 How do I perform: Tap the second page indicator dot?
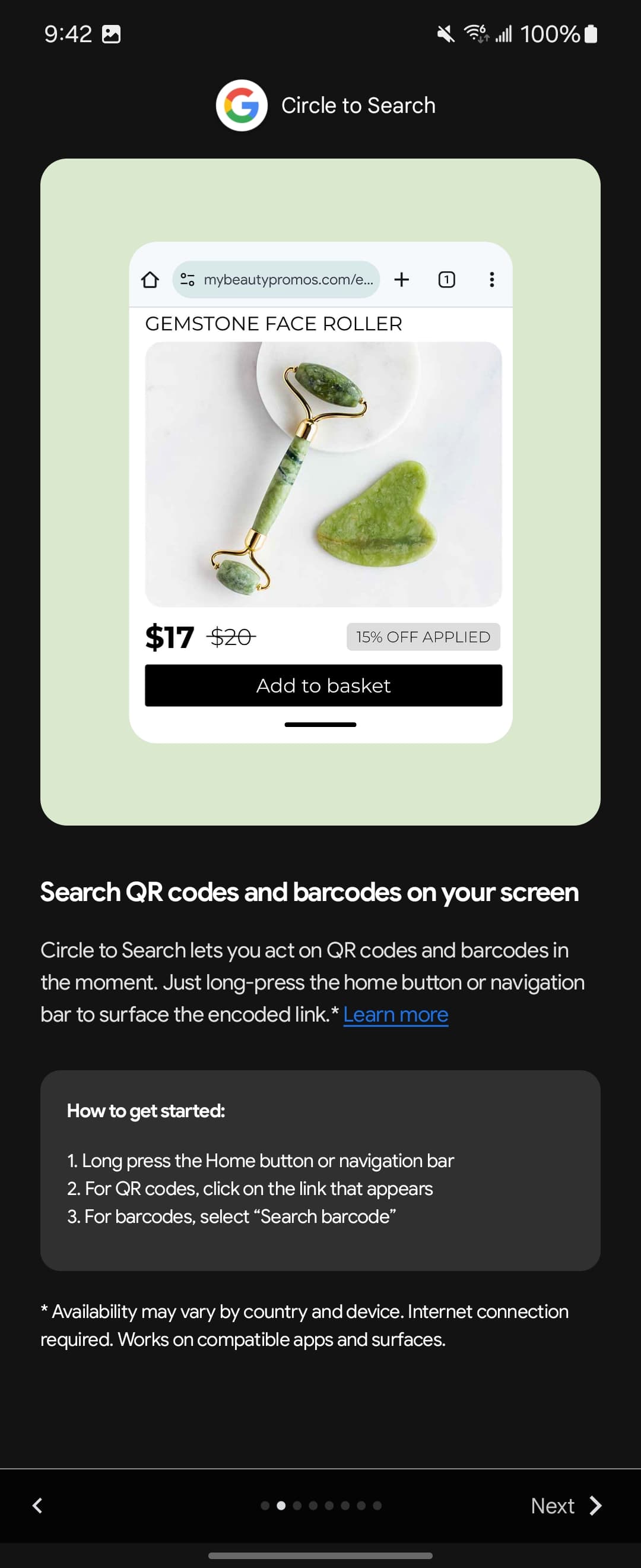click(281, 1505)
